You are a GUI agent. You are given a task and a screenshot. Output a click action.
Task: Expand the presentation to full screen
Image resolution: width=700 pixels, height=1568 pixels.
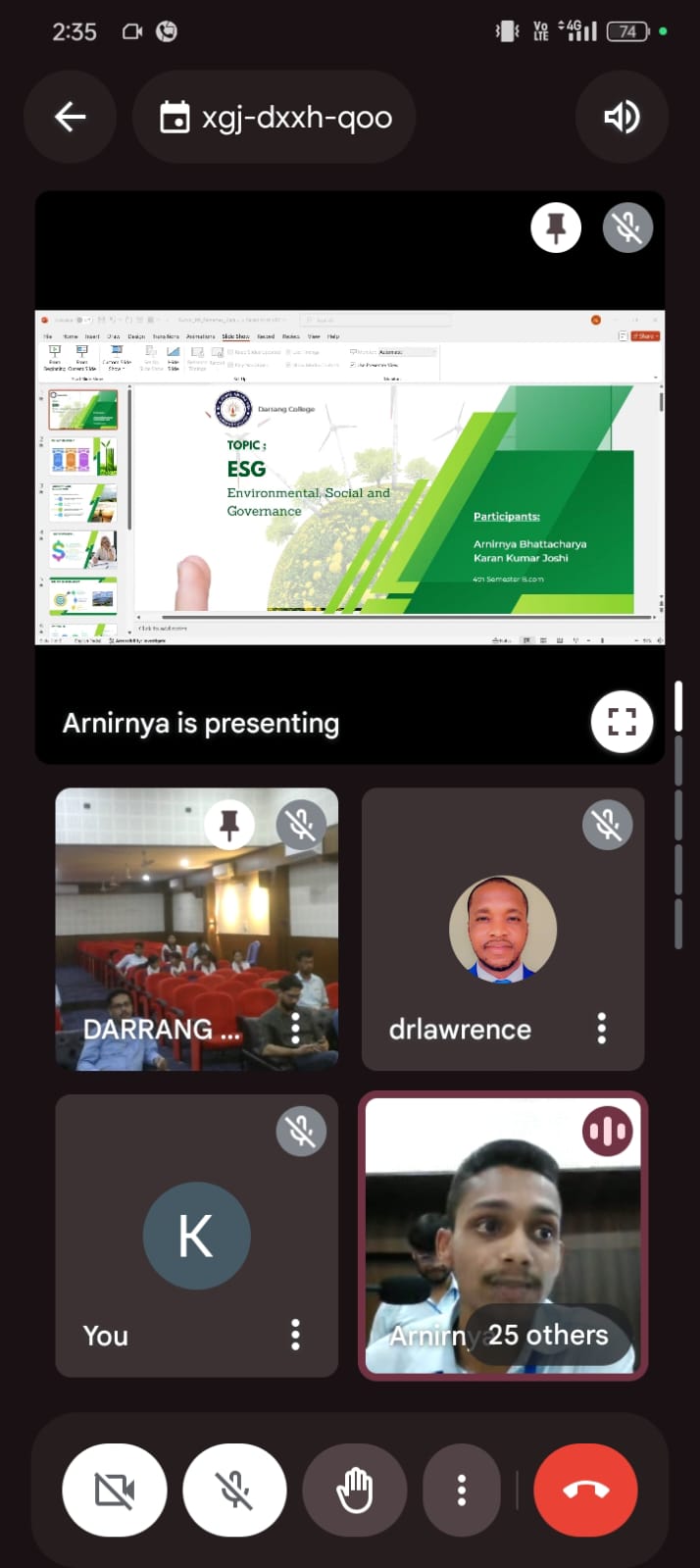[x=622, y=722]
